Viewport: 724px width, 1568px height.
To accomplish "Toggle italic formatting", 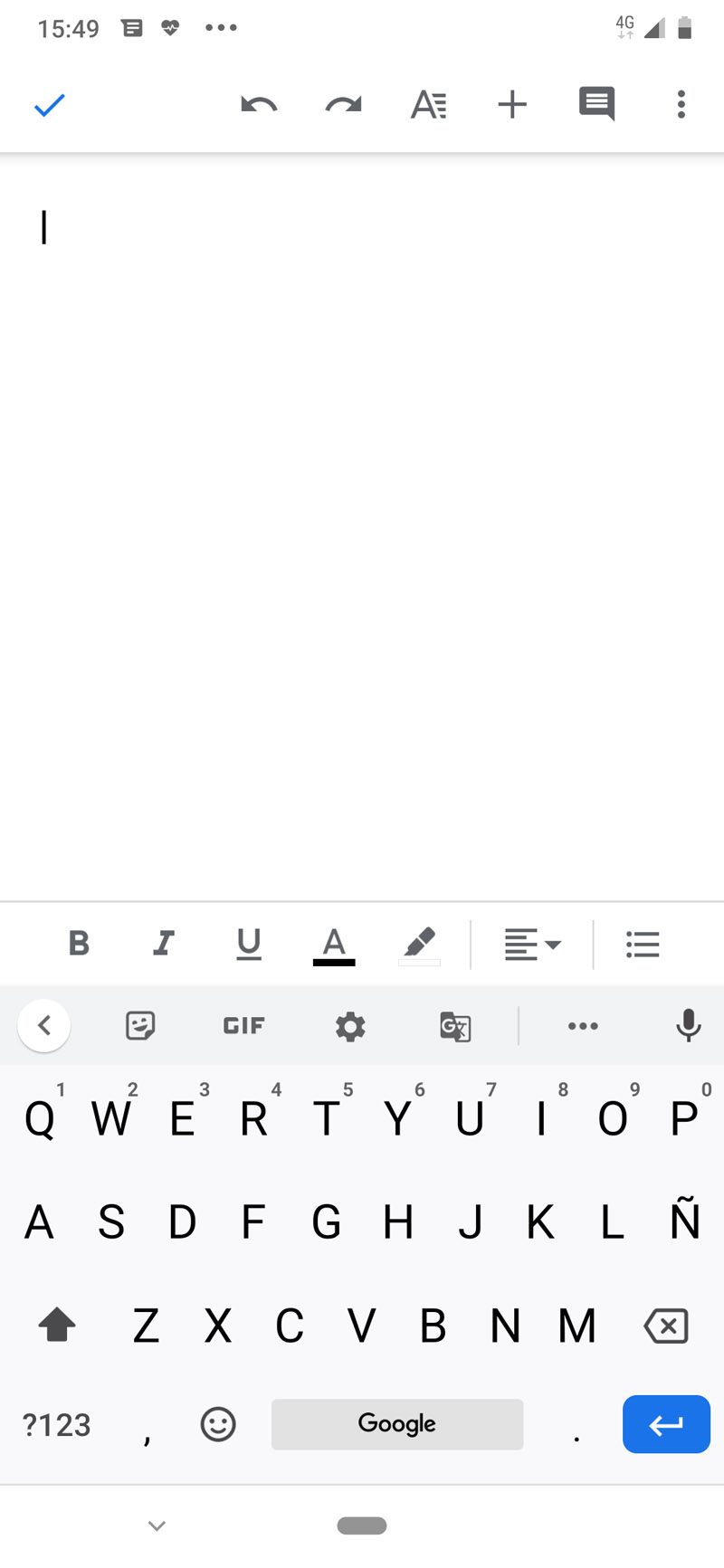I will (x=164, y=944).
